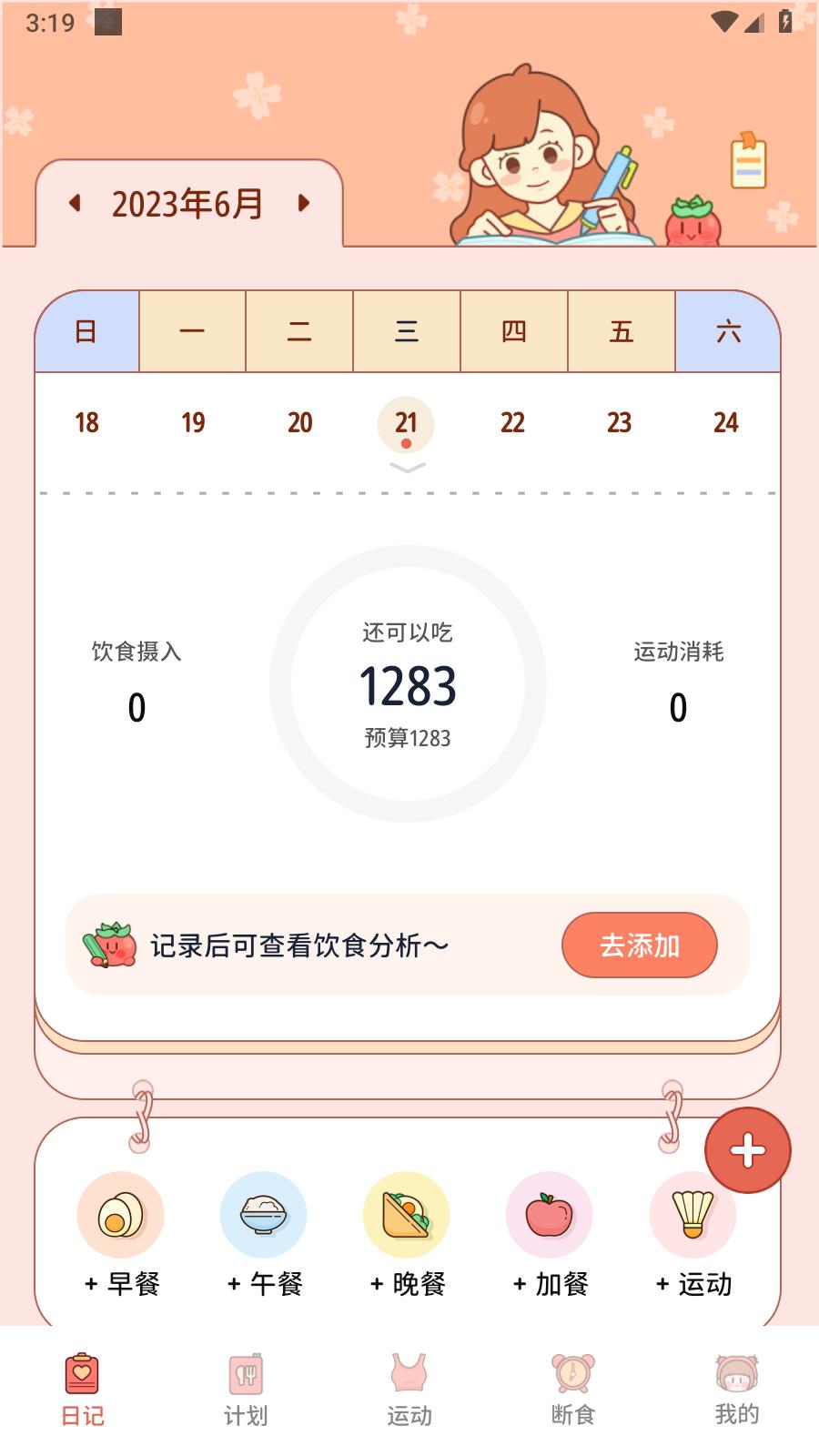The height and width of the screenshot is (1456, 819).
Task: Select date 19 in the calendar
Action: [x=193, y=422]
